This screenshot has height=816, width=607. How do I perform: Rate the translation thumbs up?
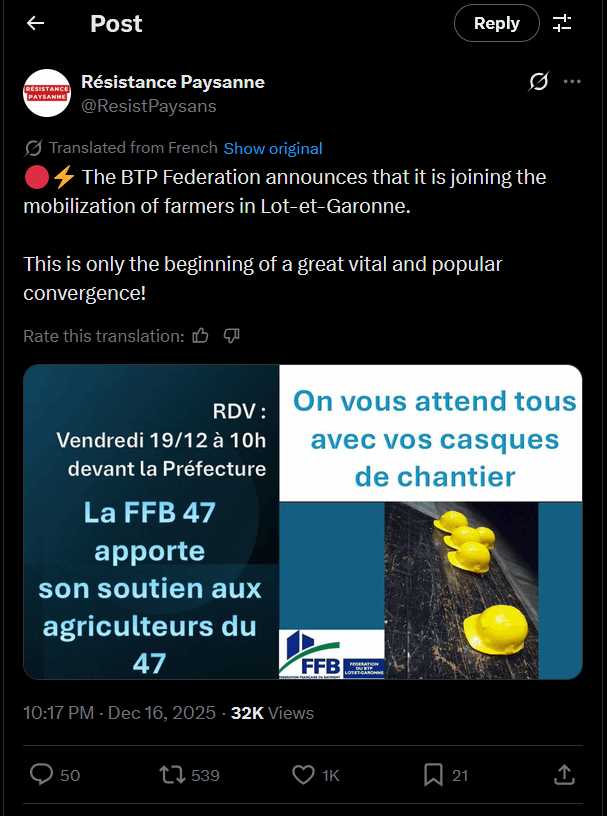200,336
